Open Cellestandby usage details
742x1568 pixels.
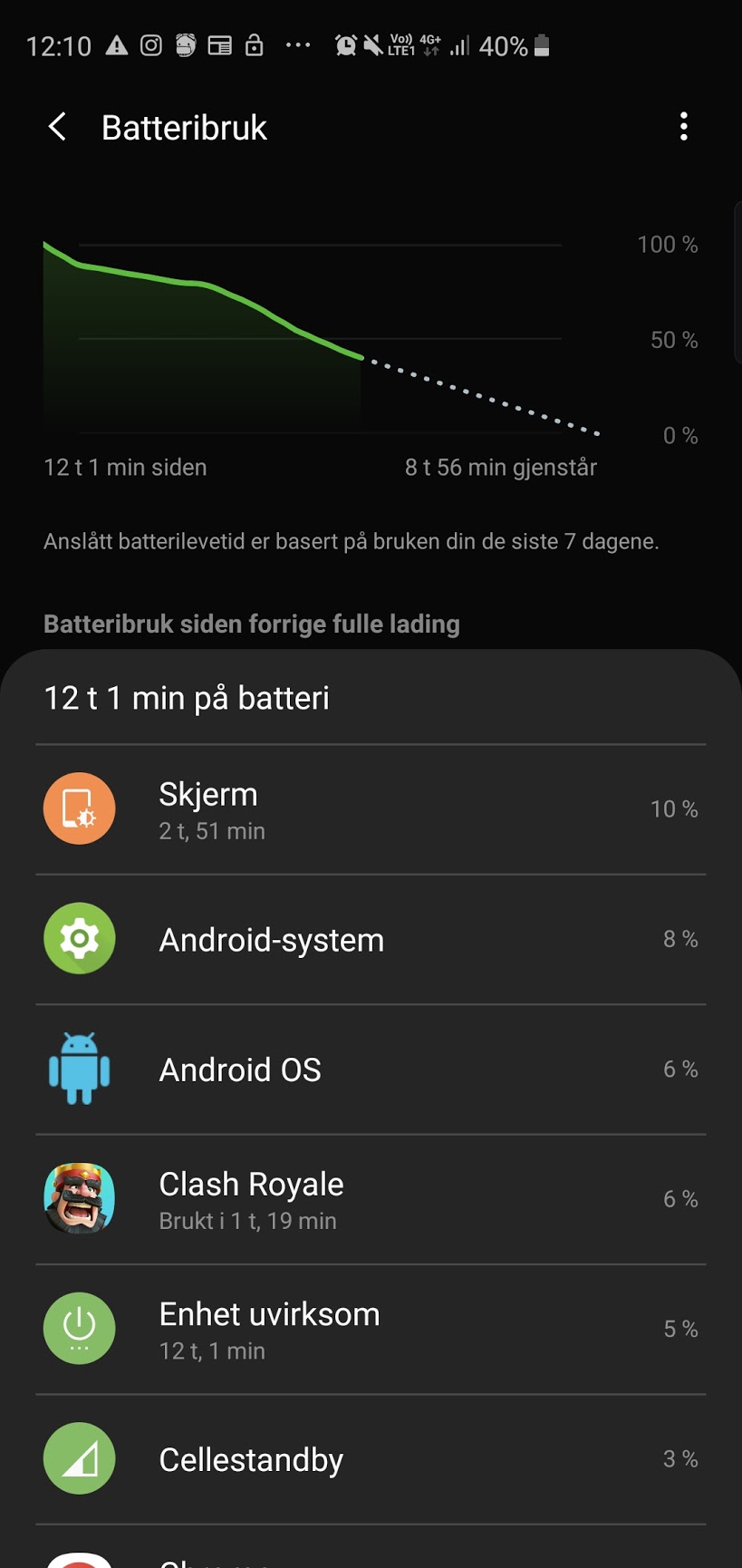pos(371,1459)
